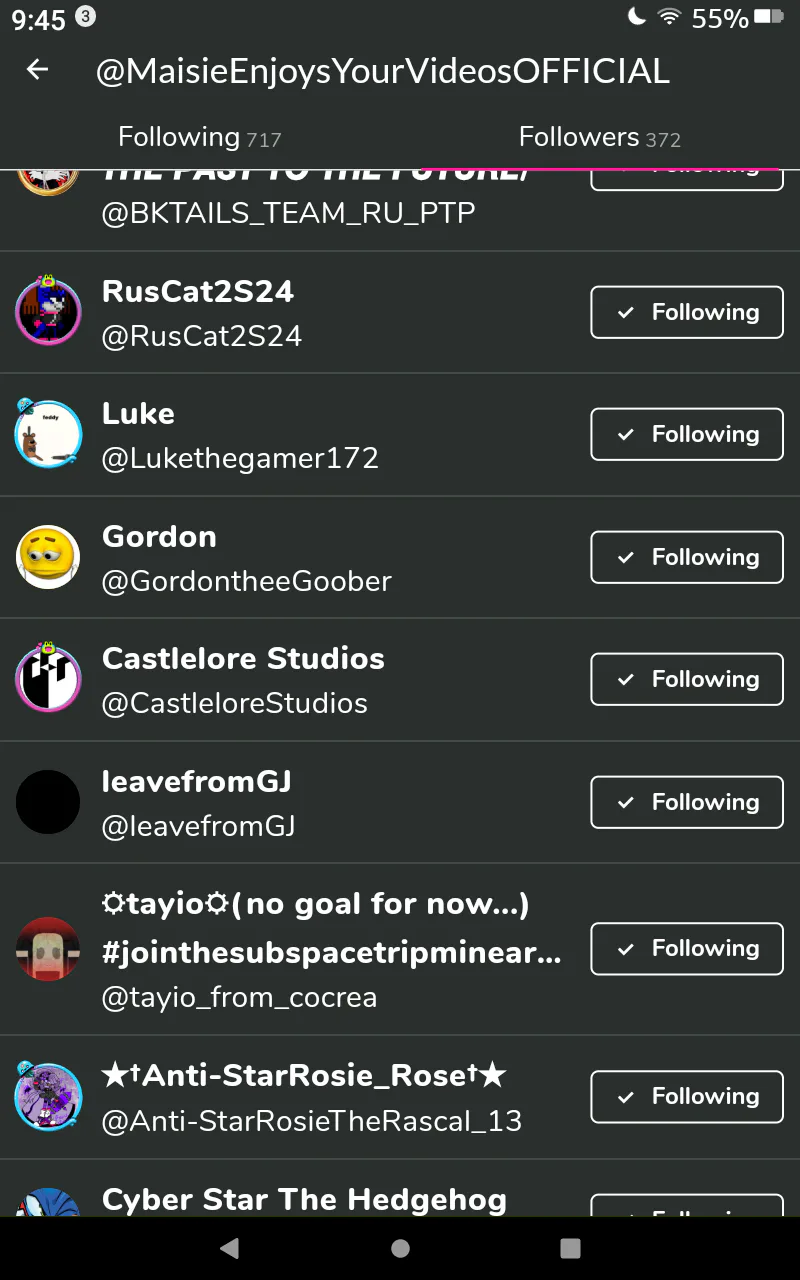Tap the Following button next to Luke
Image resolution: width=800 pixels, height=1280 pixels.
pos(687,435)
